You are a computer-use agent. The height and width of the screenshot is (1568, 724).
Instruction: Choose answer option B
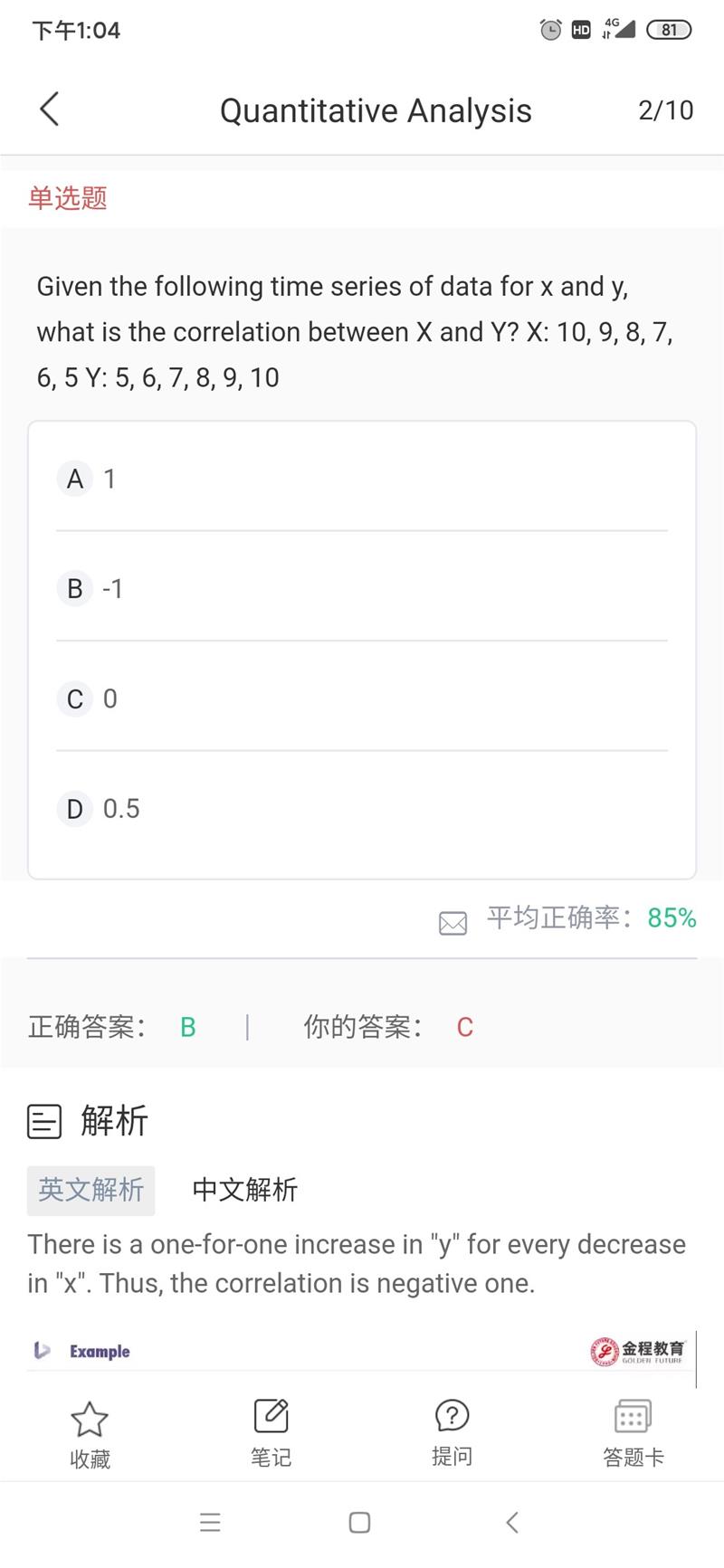coord(362,588)
